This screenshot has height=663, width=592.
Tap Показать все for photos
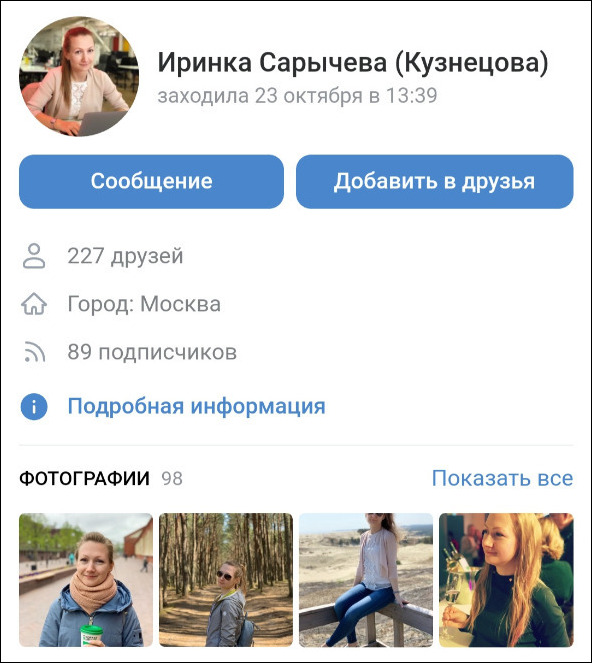(x=502, y=478)
